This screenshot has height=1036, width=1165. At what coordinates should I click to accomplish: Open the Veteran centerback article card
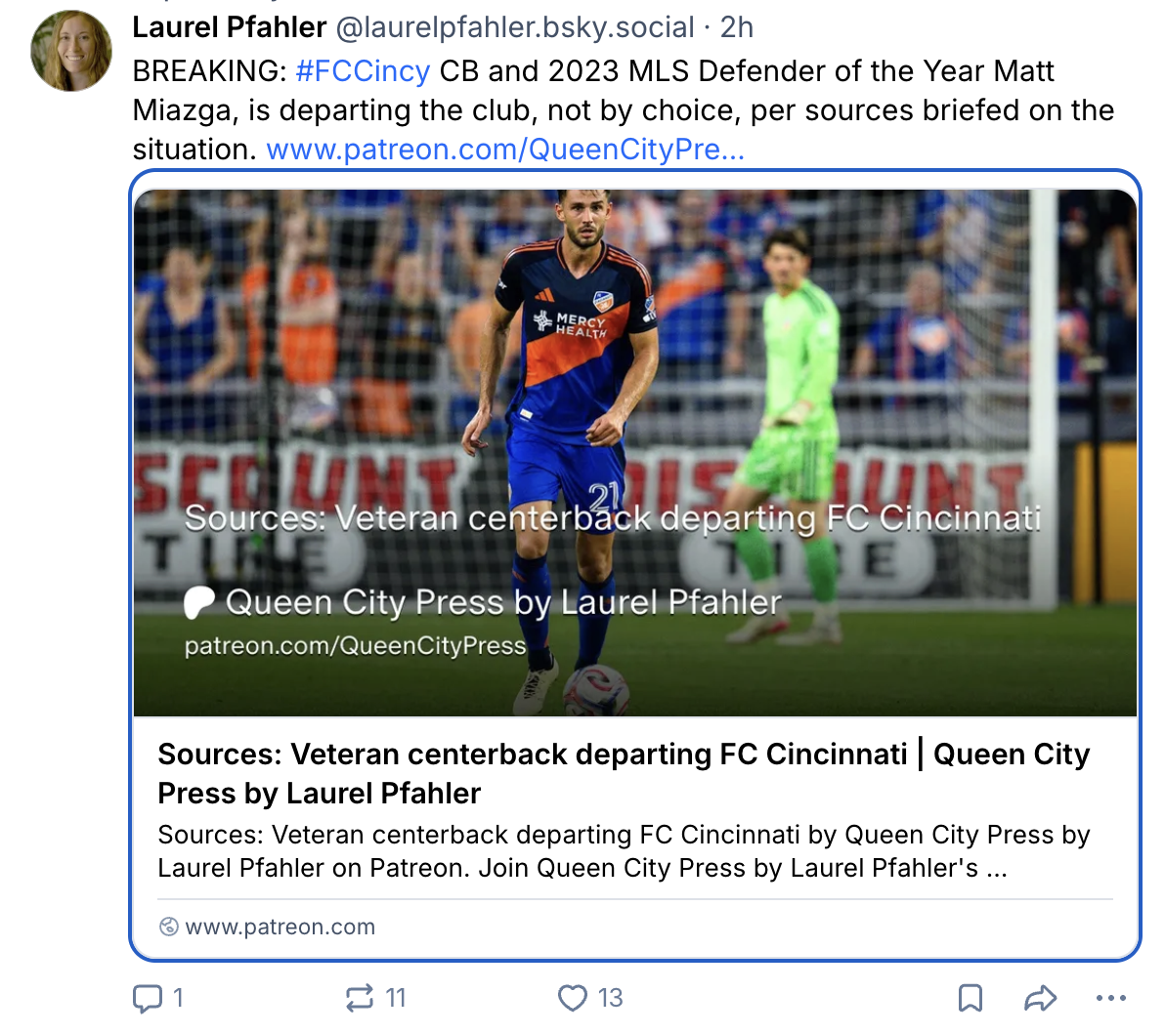(635, 566)
